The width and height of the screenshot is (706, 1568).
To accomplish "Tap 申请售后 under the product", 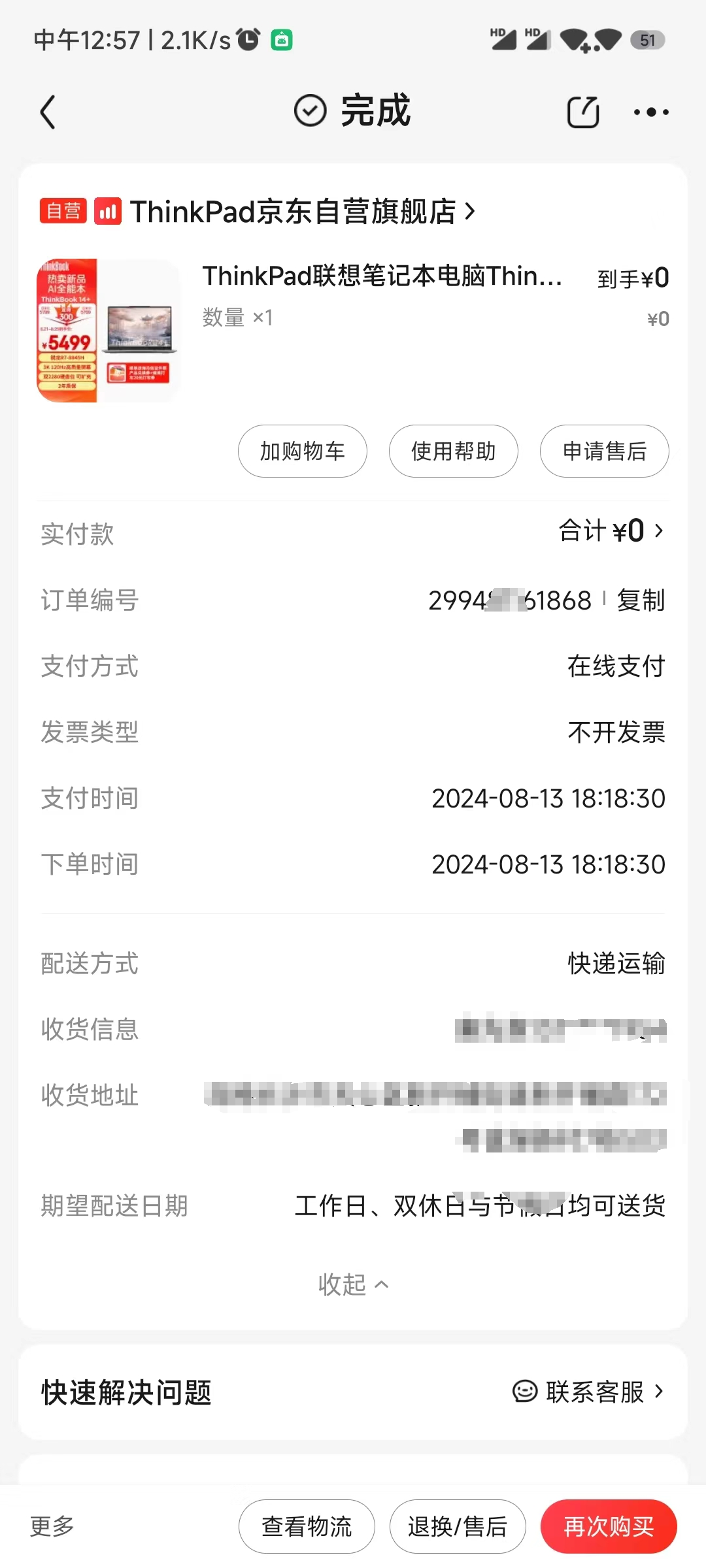I will tap(604, 451).
